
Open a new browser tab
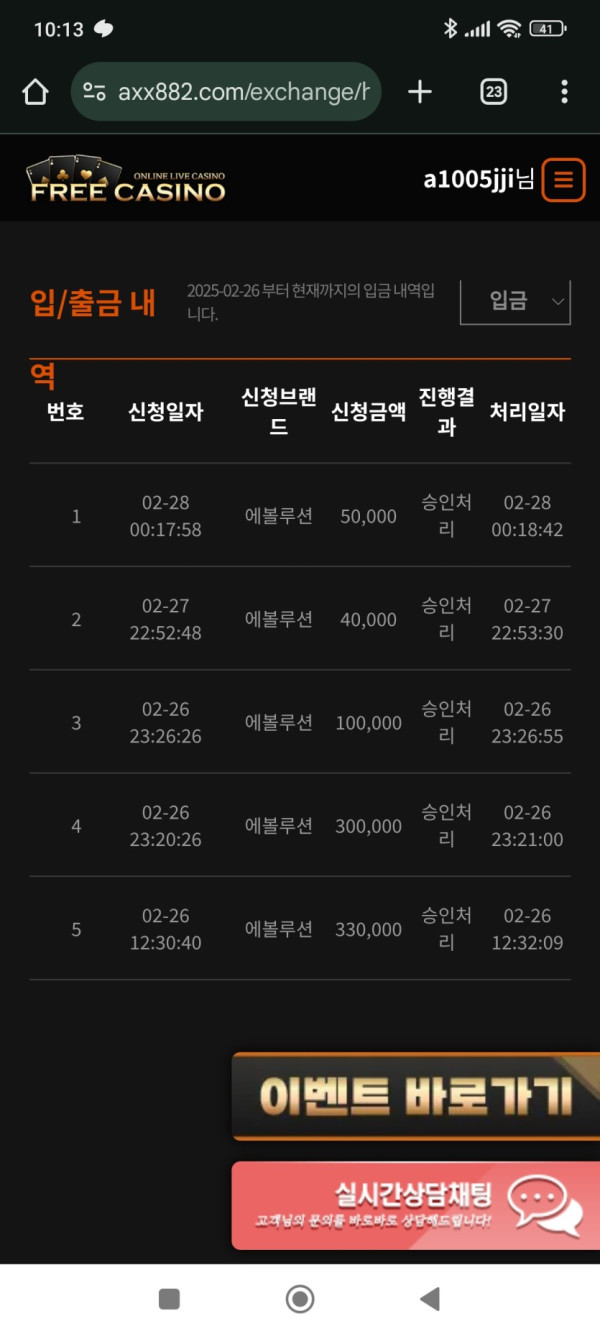420,93
